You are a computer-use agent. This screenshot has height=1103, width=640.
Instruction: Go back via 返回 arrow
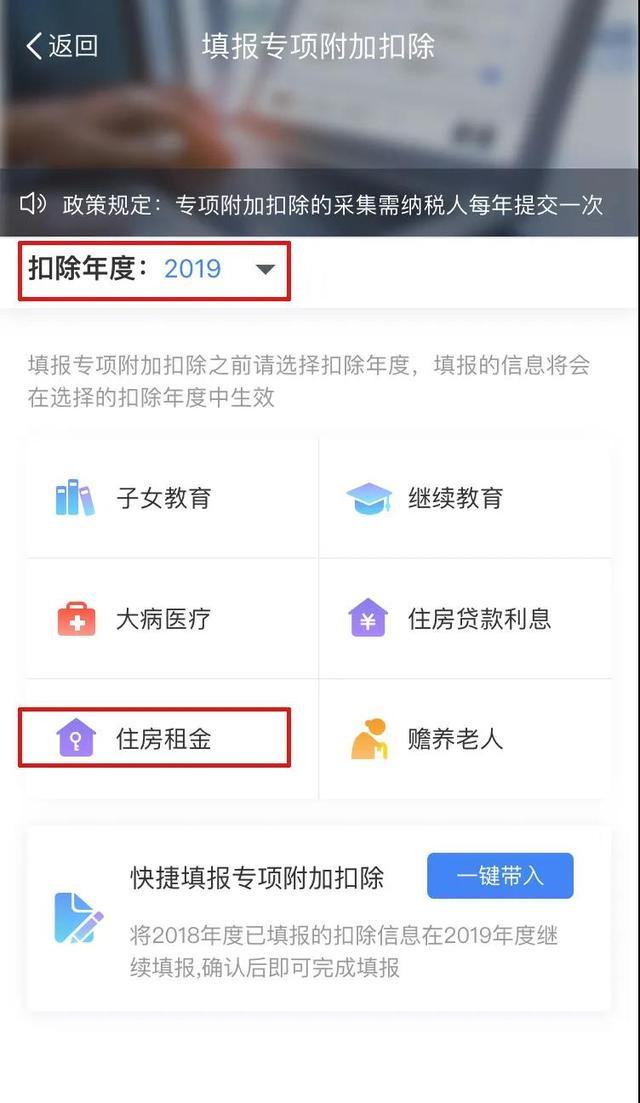(60, 46)
